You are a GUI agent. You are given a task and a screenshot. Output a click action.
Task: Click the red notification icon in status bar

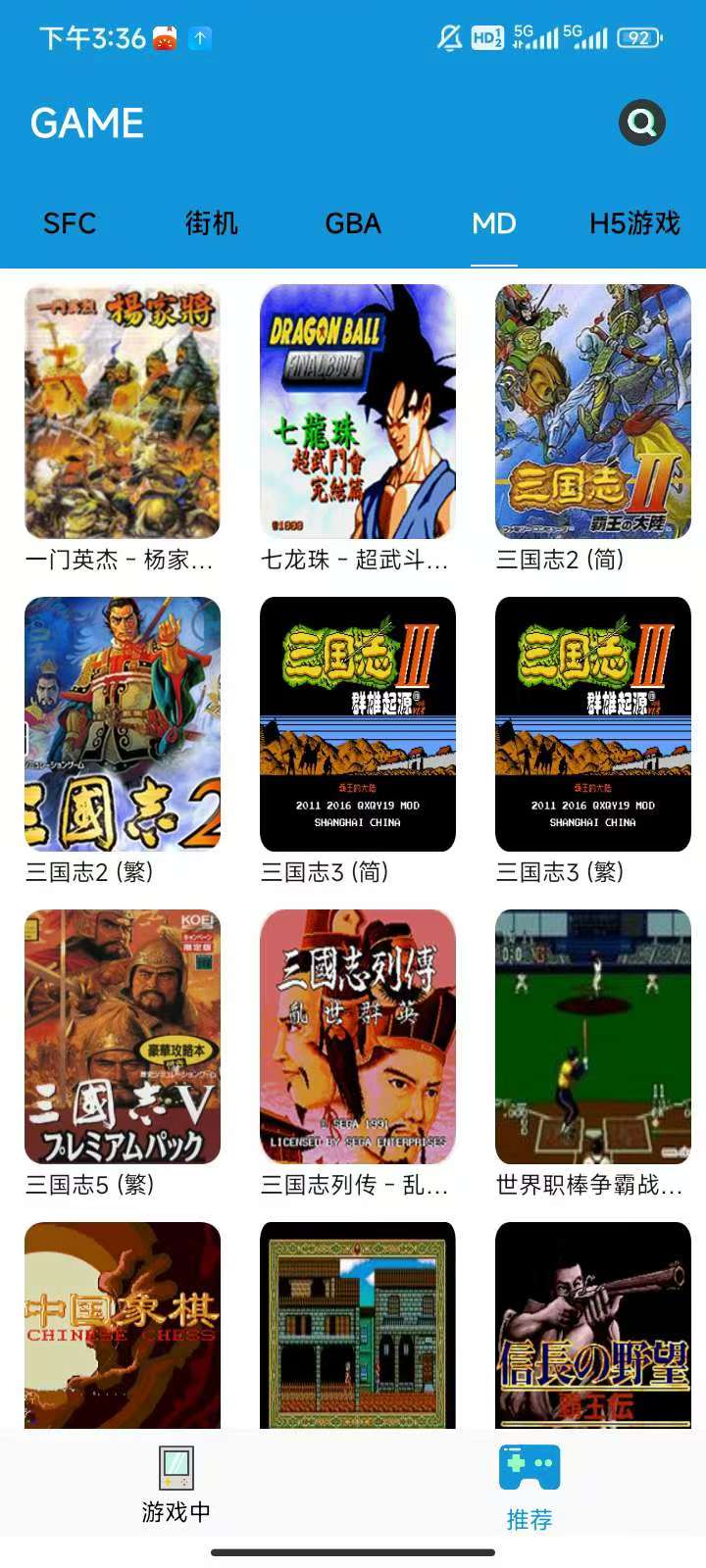164,37
